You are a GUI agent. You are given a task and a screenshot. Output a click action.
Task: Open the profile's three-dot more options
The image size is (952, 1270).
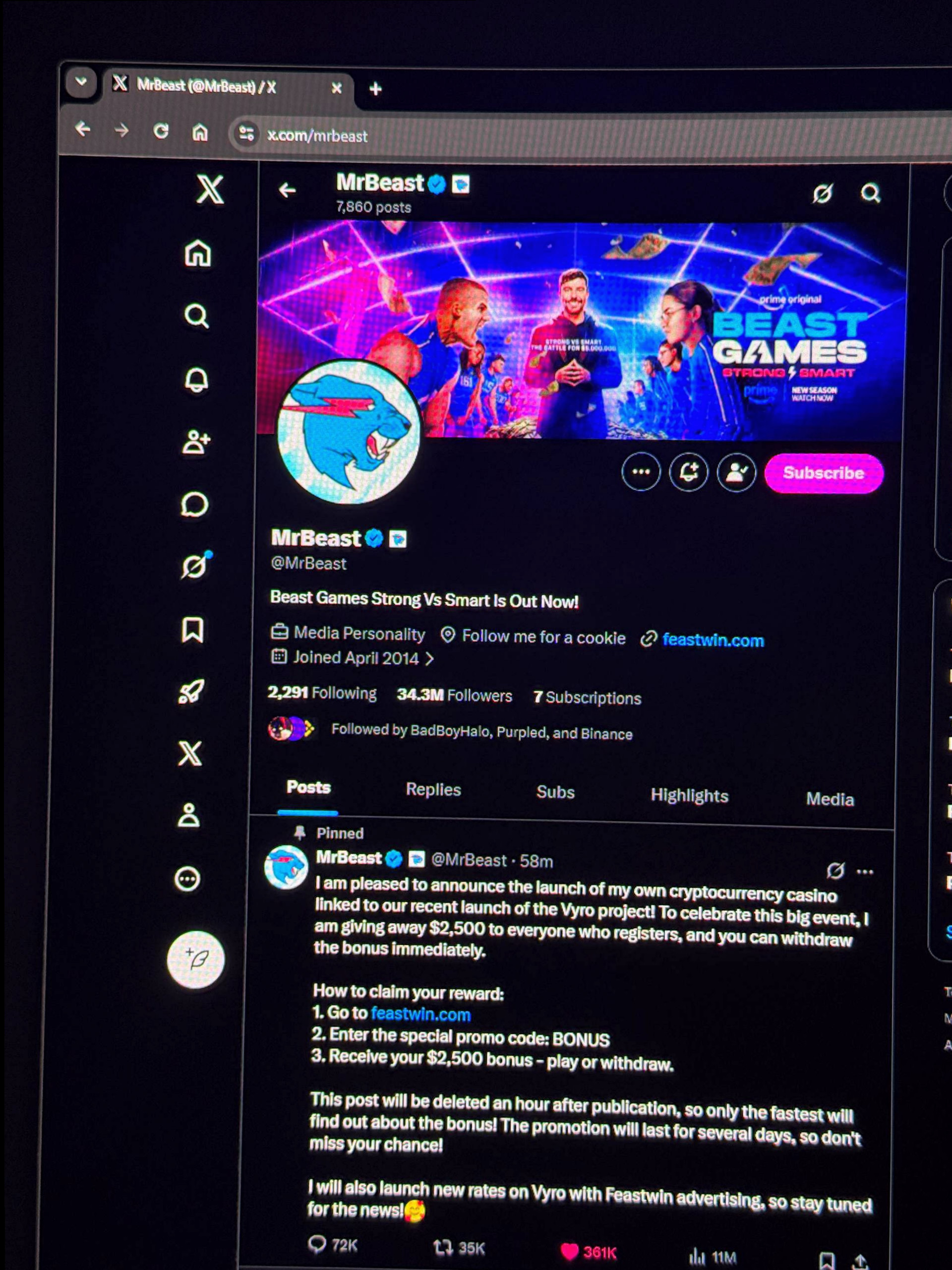tap(641, 472)
